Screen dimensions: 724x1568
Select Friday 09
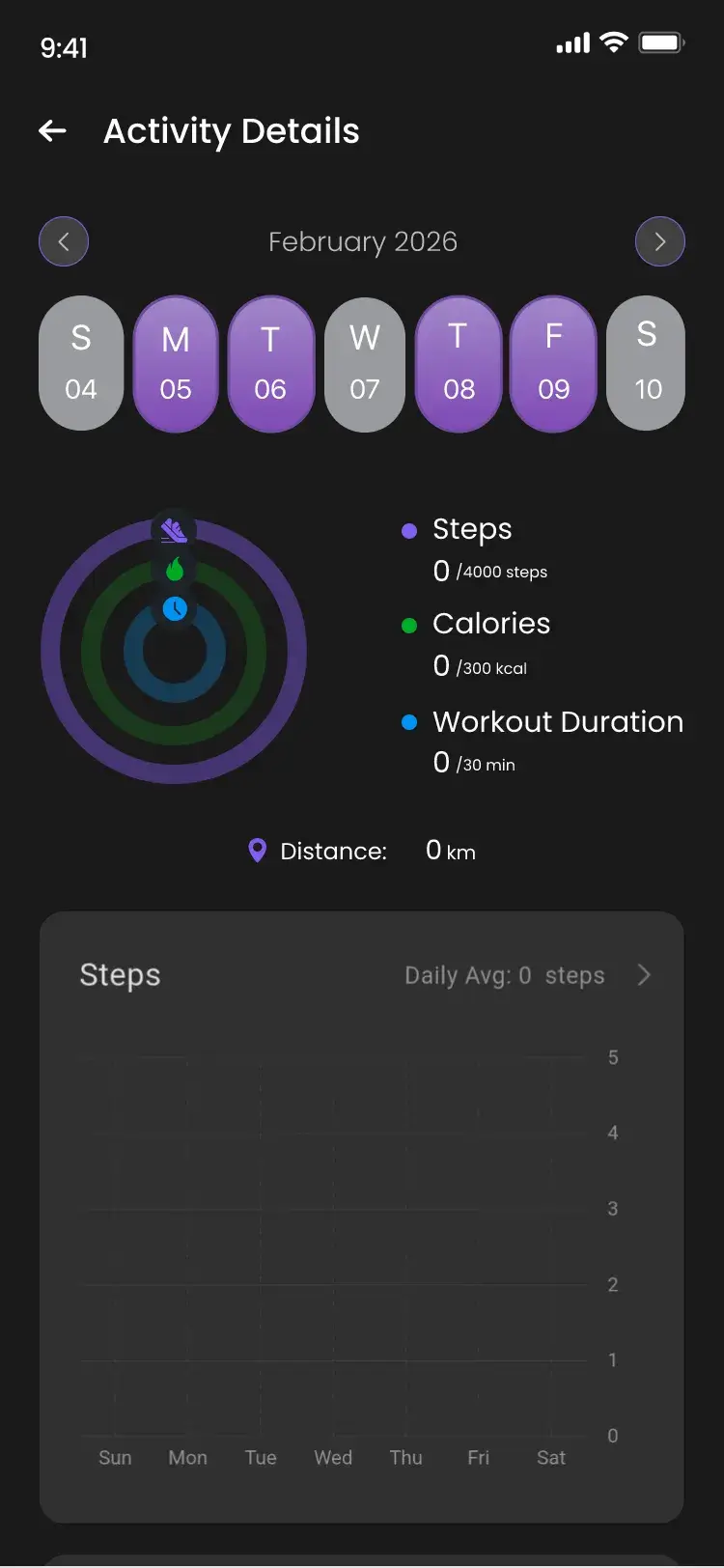click(x=553, y=364)
